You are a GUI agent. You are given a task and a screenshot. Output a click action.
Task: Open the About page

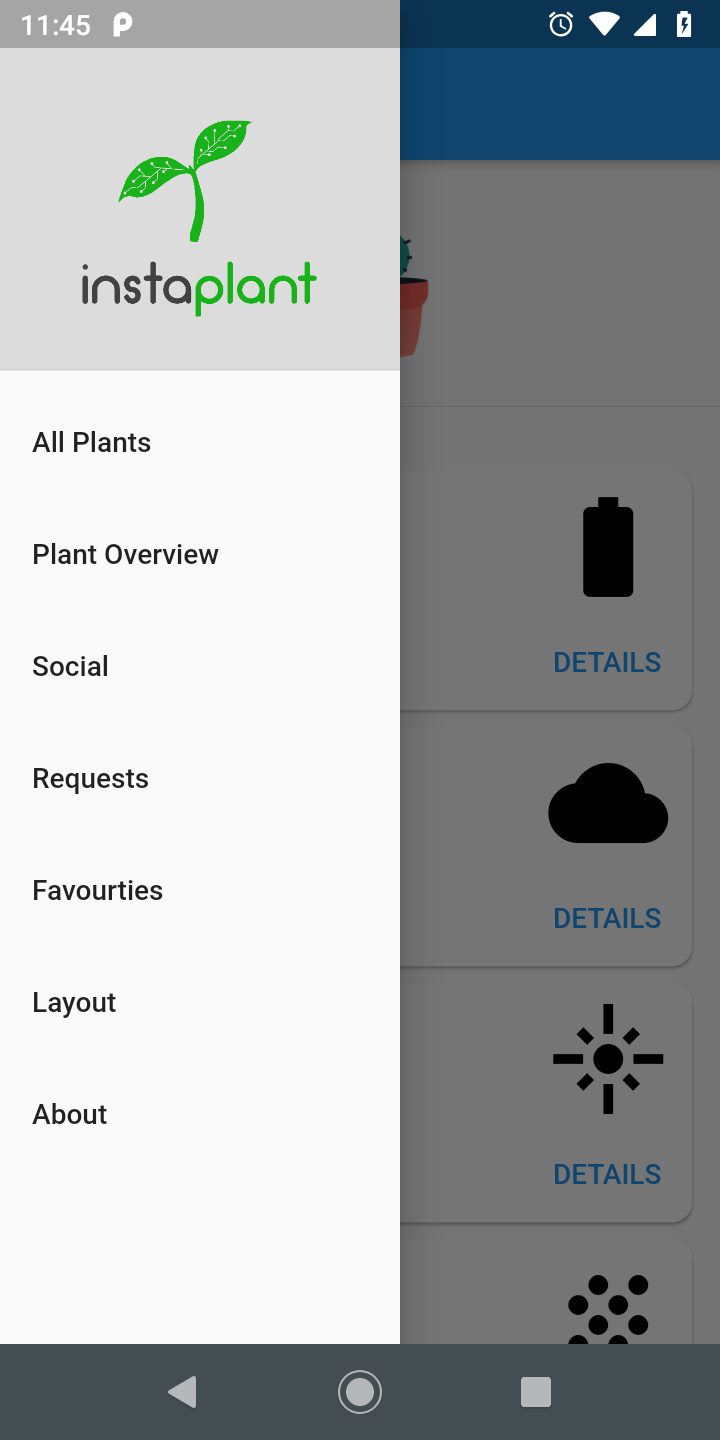pos(200,1114)
